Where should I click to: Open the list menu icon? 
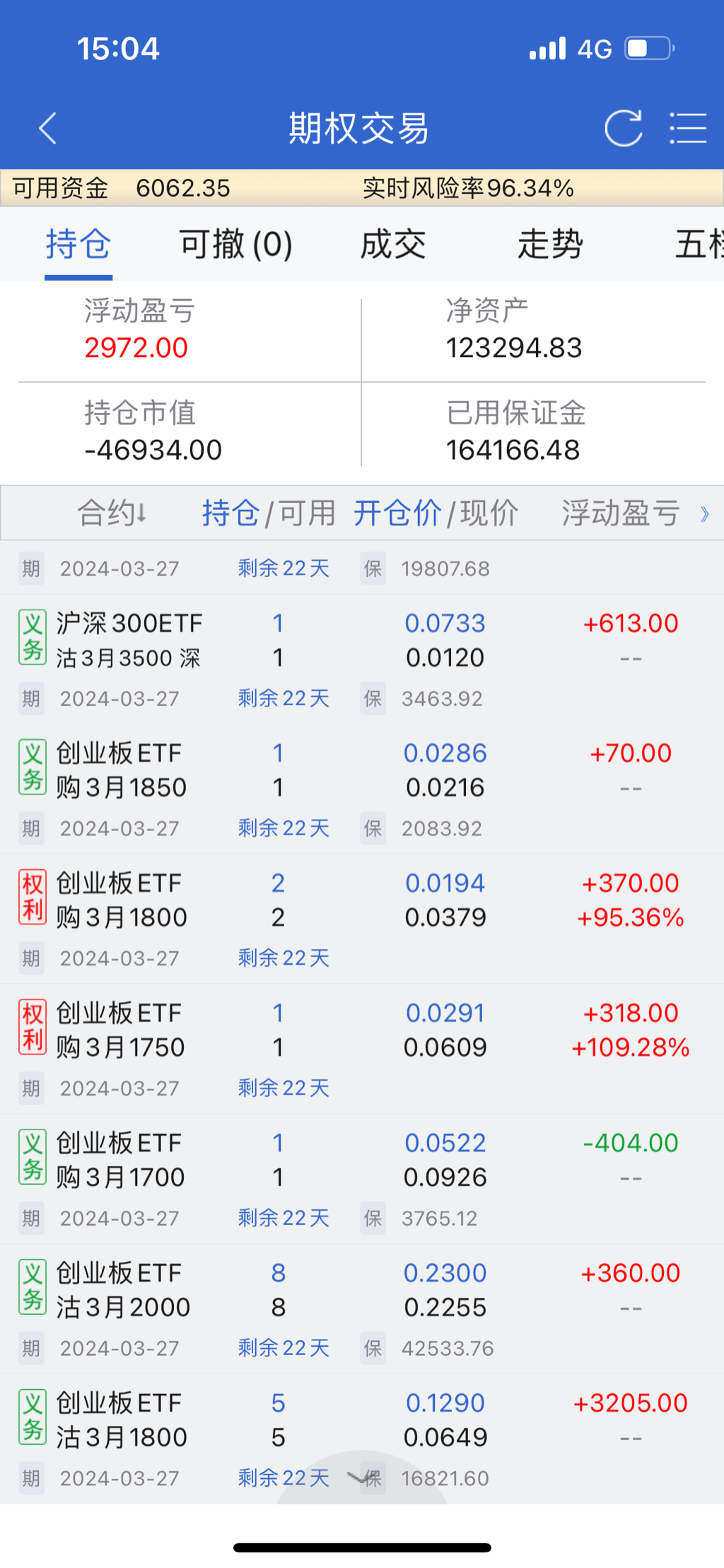687,129
